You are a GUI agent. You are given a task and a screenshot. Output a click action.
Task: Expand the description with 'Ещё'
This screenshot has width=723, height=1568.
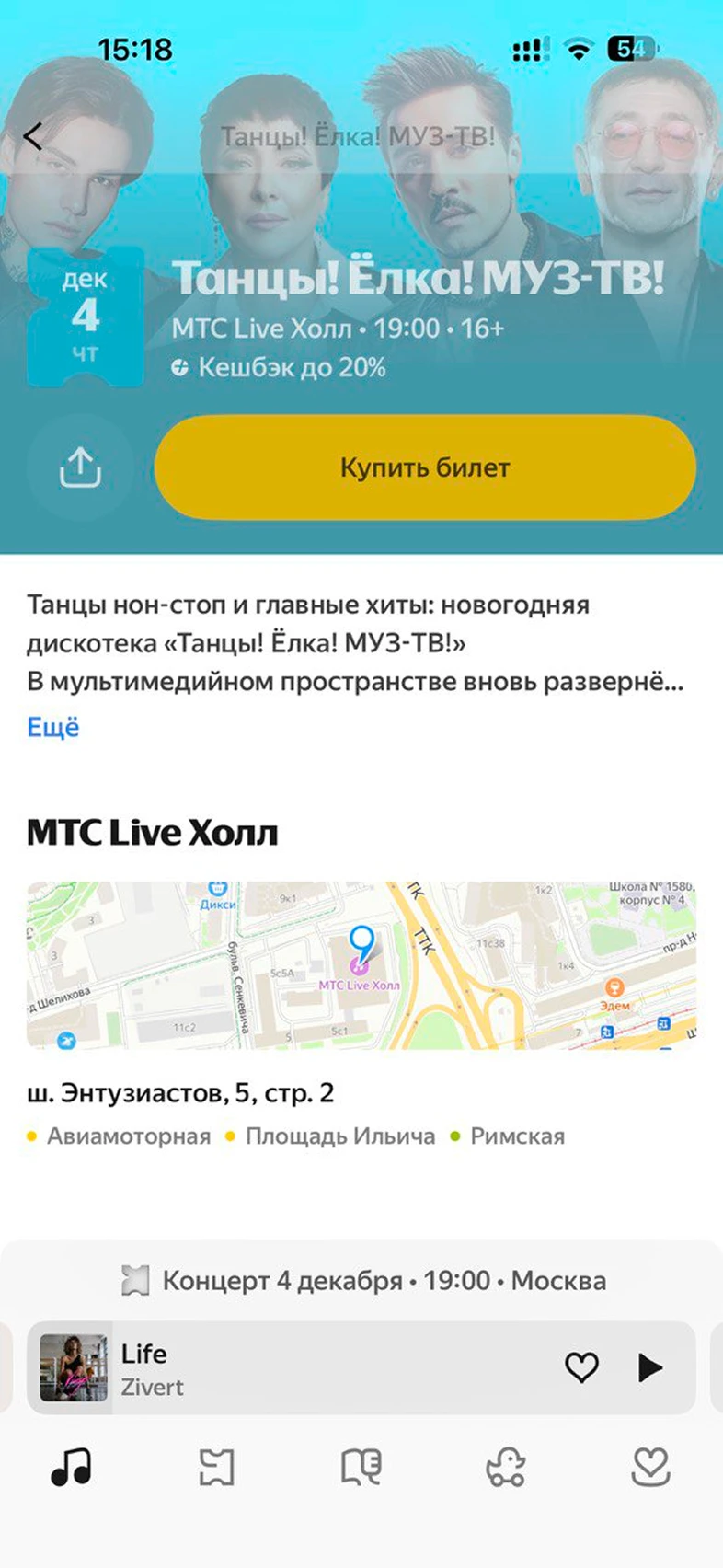pyautogui.click(x=52, y=728)
